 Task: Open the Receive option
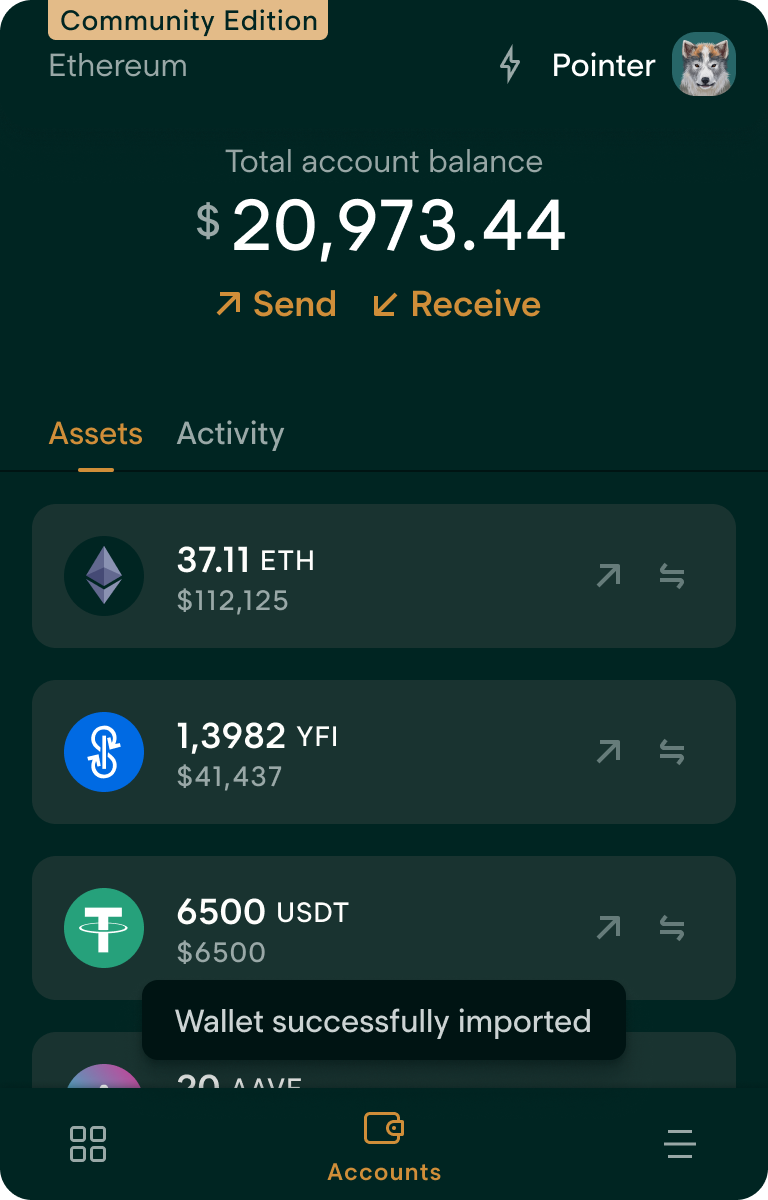tap(457, 304)
